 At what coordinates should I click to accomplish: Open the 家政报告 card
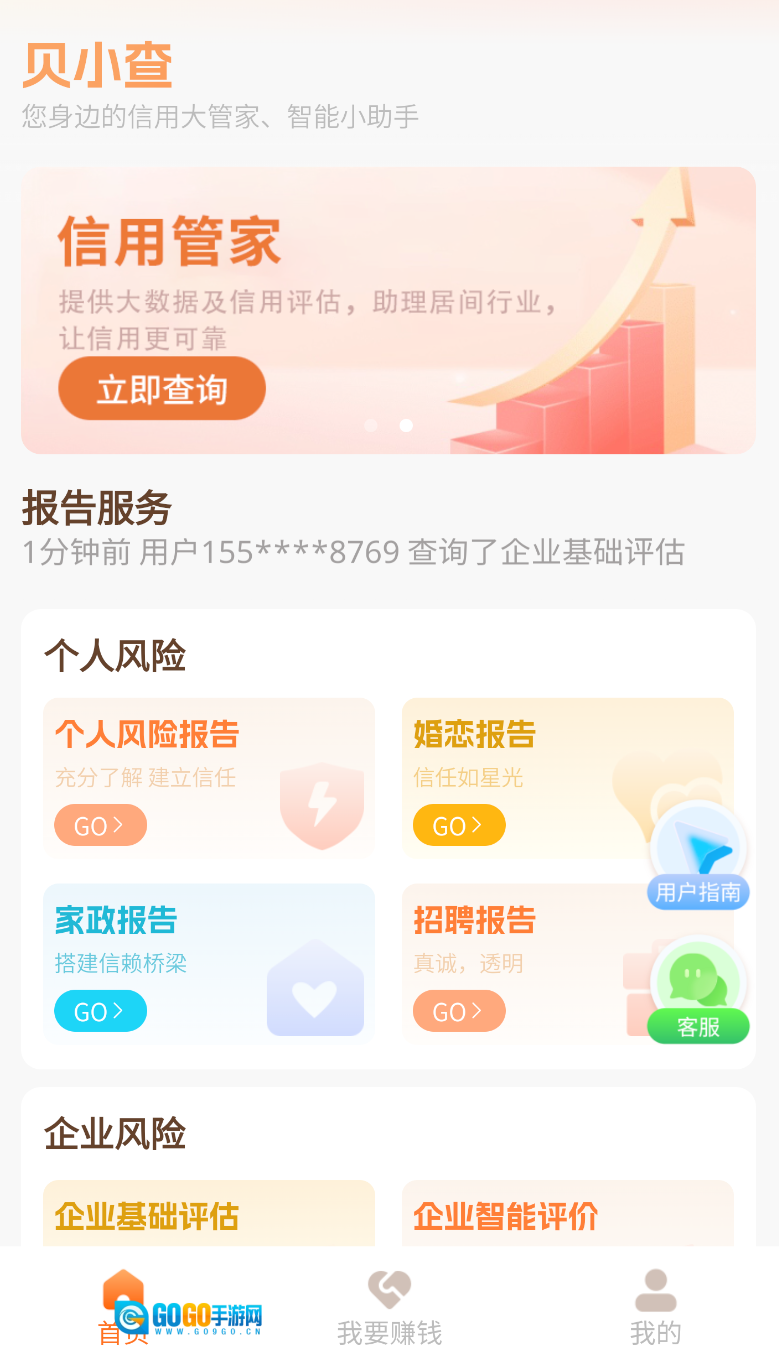click(x=208, y=963)
